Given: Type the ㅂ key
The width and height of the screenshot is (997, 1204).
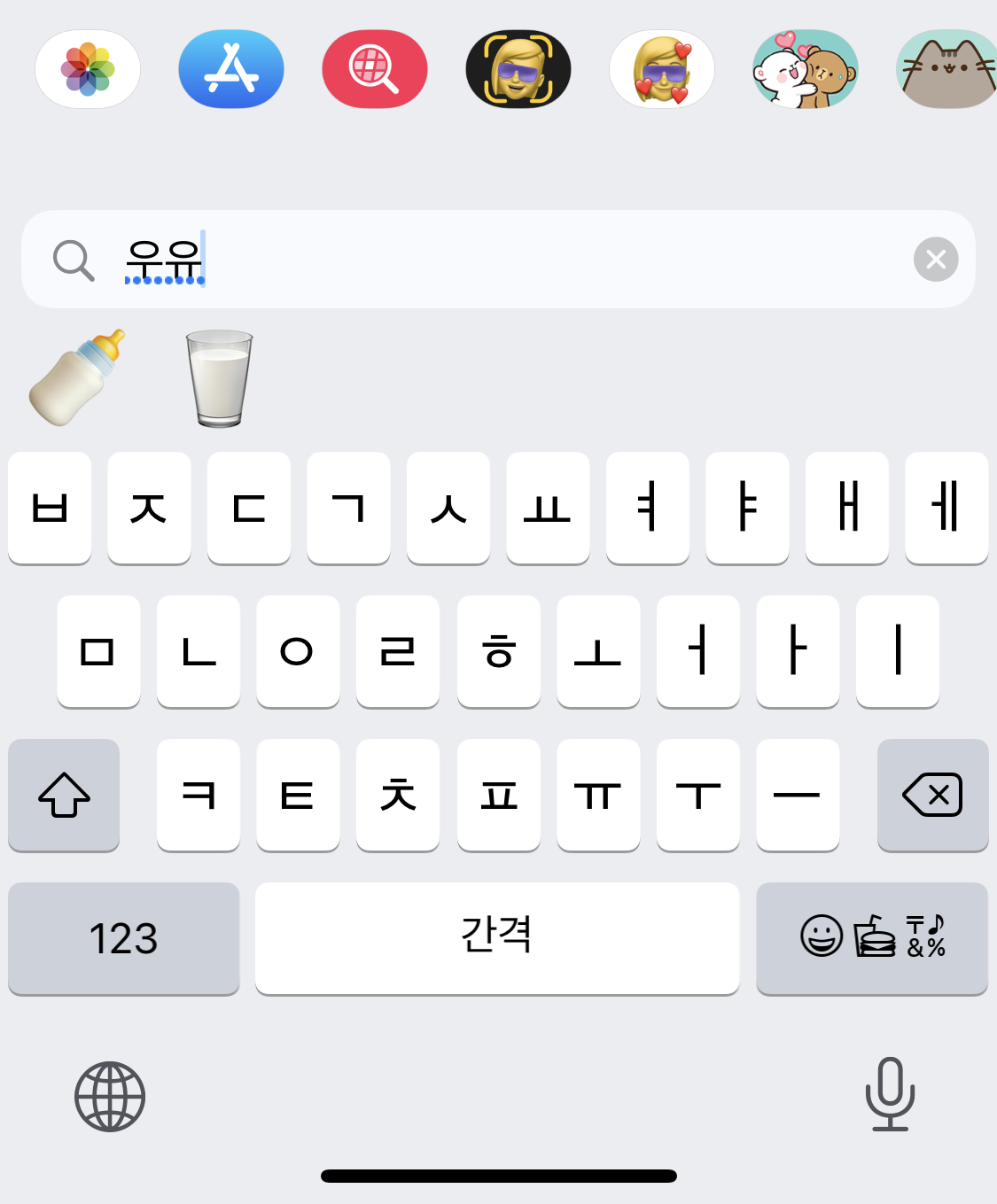Looking at the screenshot, I should click(x=50, y=508).
